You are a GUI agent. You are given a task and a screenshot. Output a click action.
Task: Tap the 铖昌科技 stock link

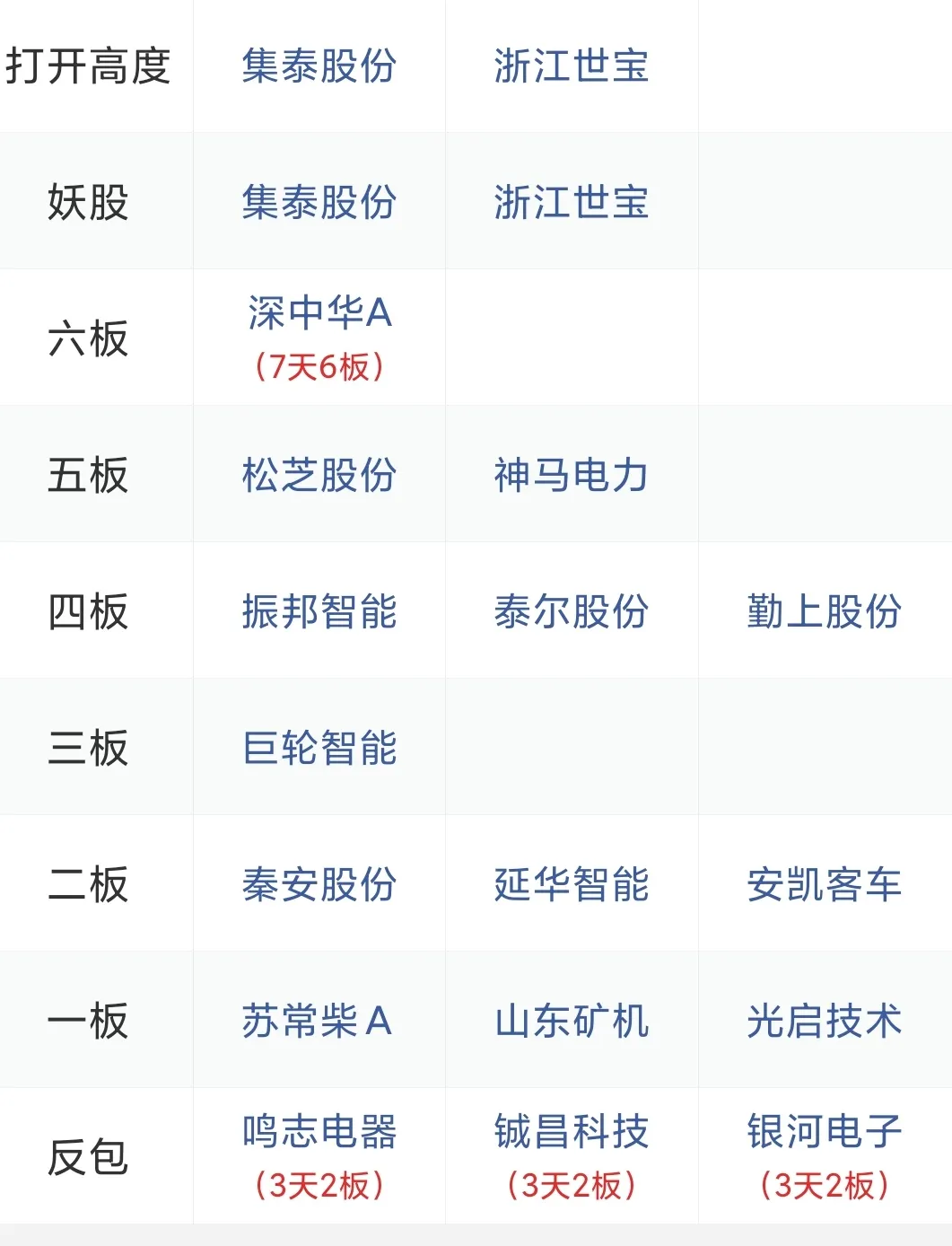coord(571,1132)
